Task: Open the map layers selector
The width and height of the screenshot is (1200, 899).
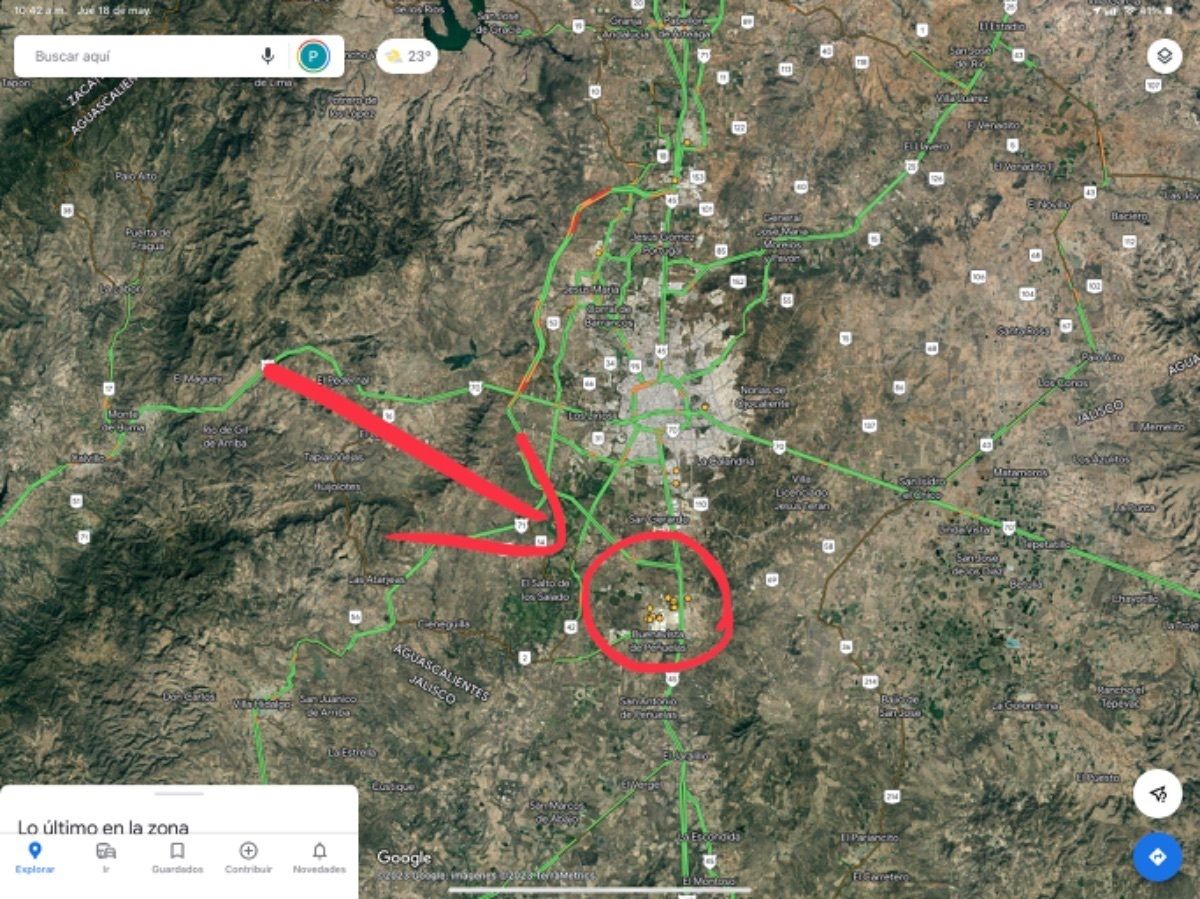Action: tap(1164, 56)
